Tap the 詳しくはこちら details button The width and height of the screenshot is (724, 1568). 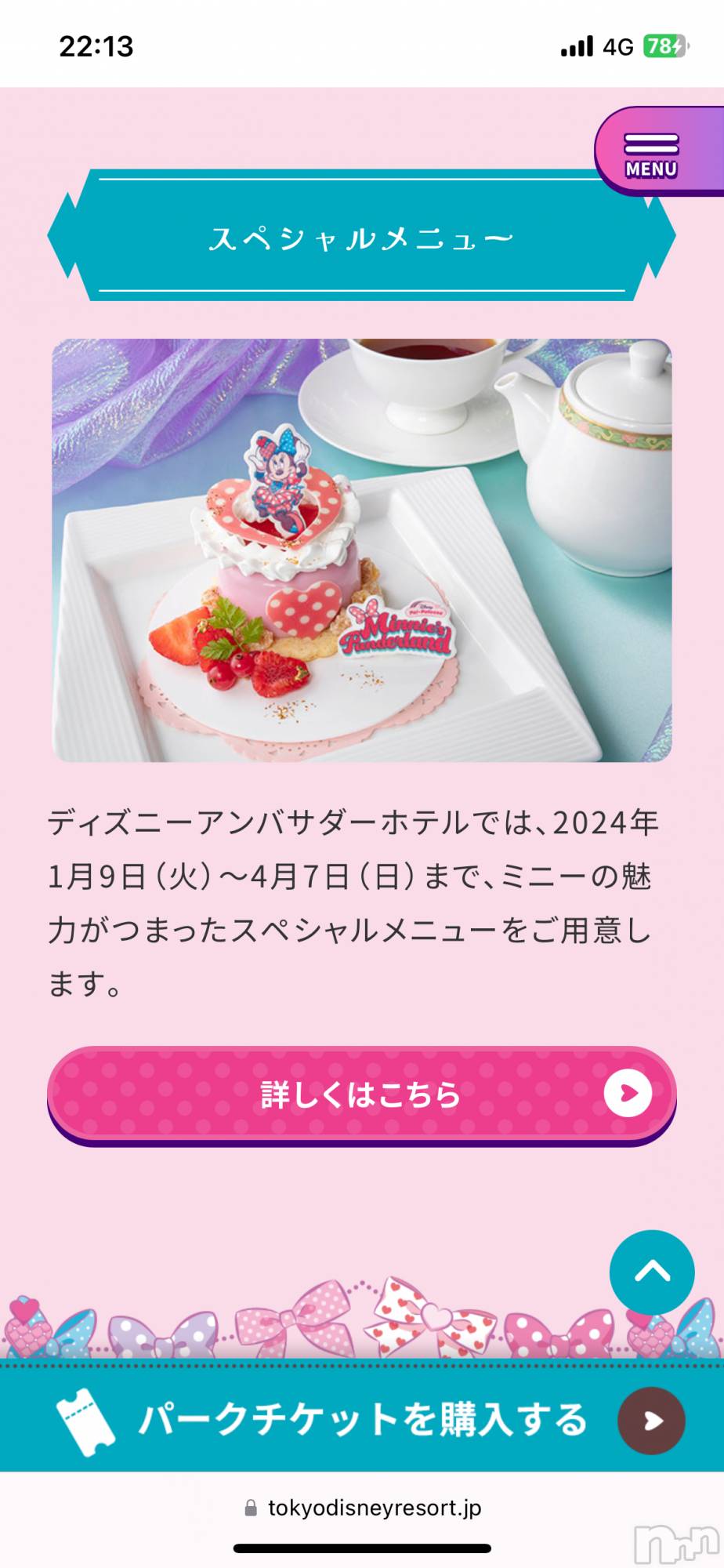(361, 1094)
